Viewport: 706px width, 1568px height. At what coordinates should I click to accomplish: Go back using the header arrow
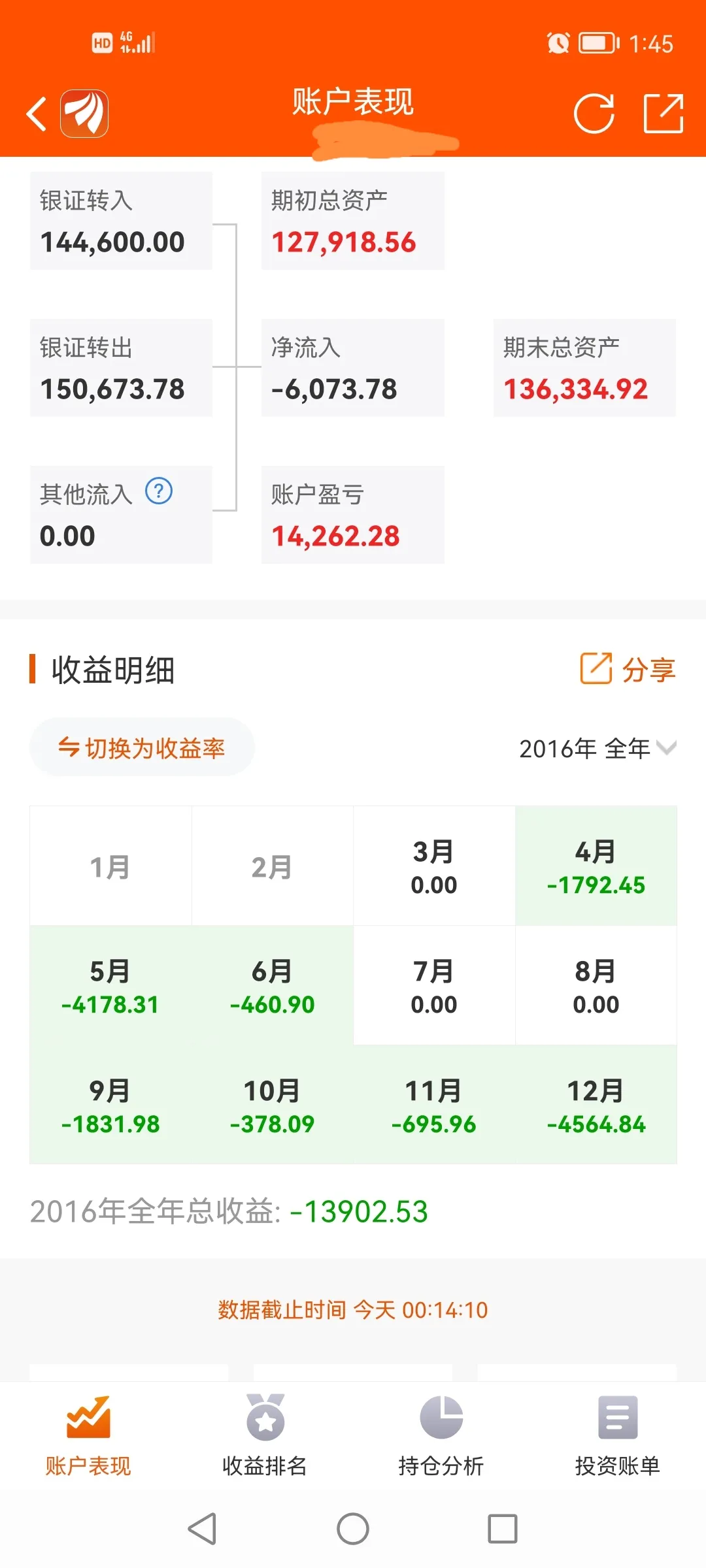coord(37,114)
